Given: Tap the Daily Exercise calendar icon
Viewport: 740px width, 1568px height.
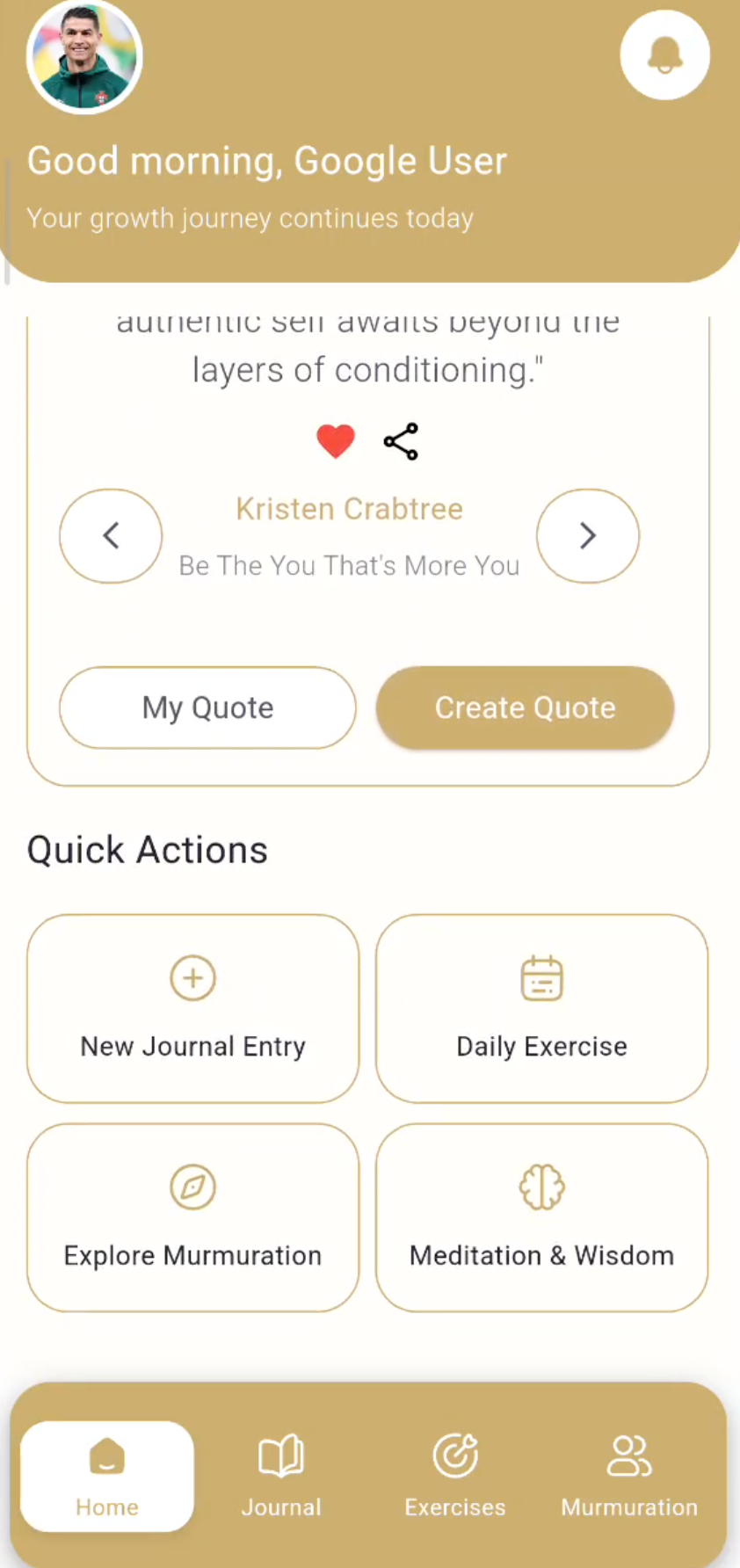Looking at the screenshot, I should (541, 977).
